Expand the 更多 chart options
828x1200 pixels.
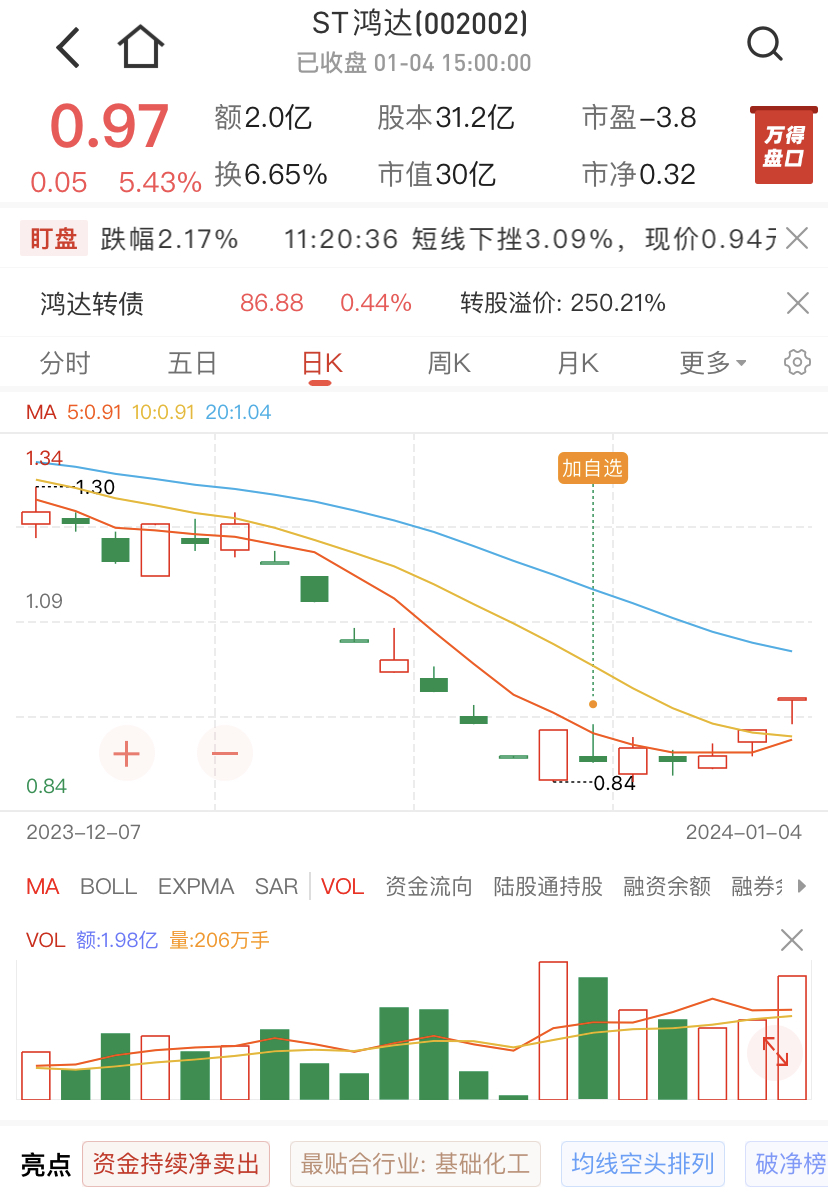click(712, 363)
